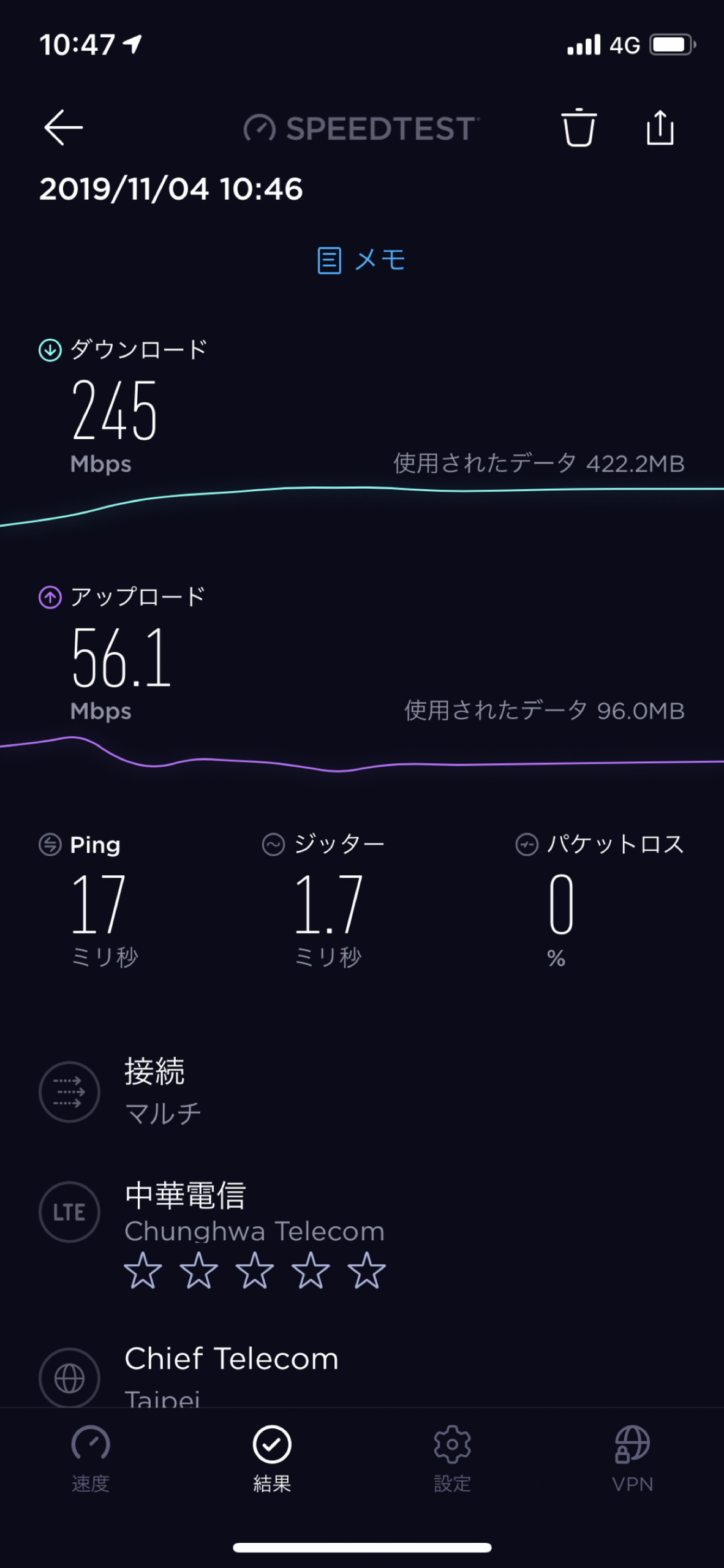The image size is (724, 1568).
Task: Open the 設定 tab
Action: tap(452, 1459)
